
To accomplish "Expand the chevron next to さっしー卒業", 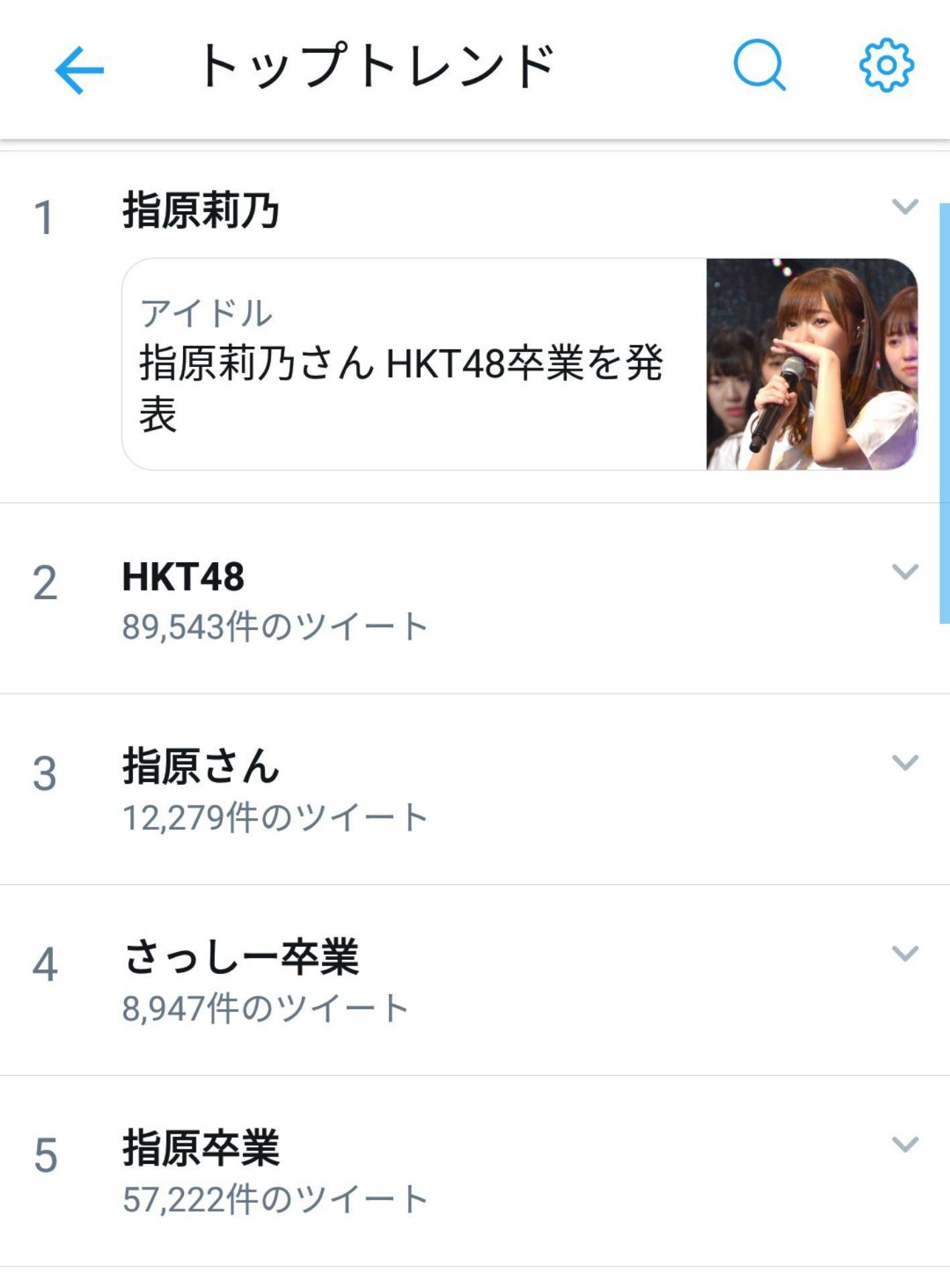I will [904, 953].
